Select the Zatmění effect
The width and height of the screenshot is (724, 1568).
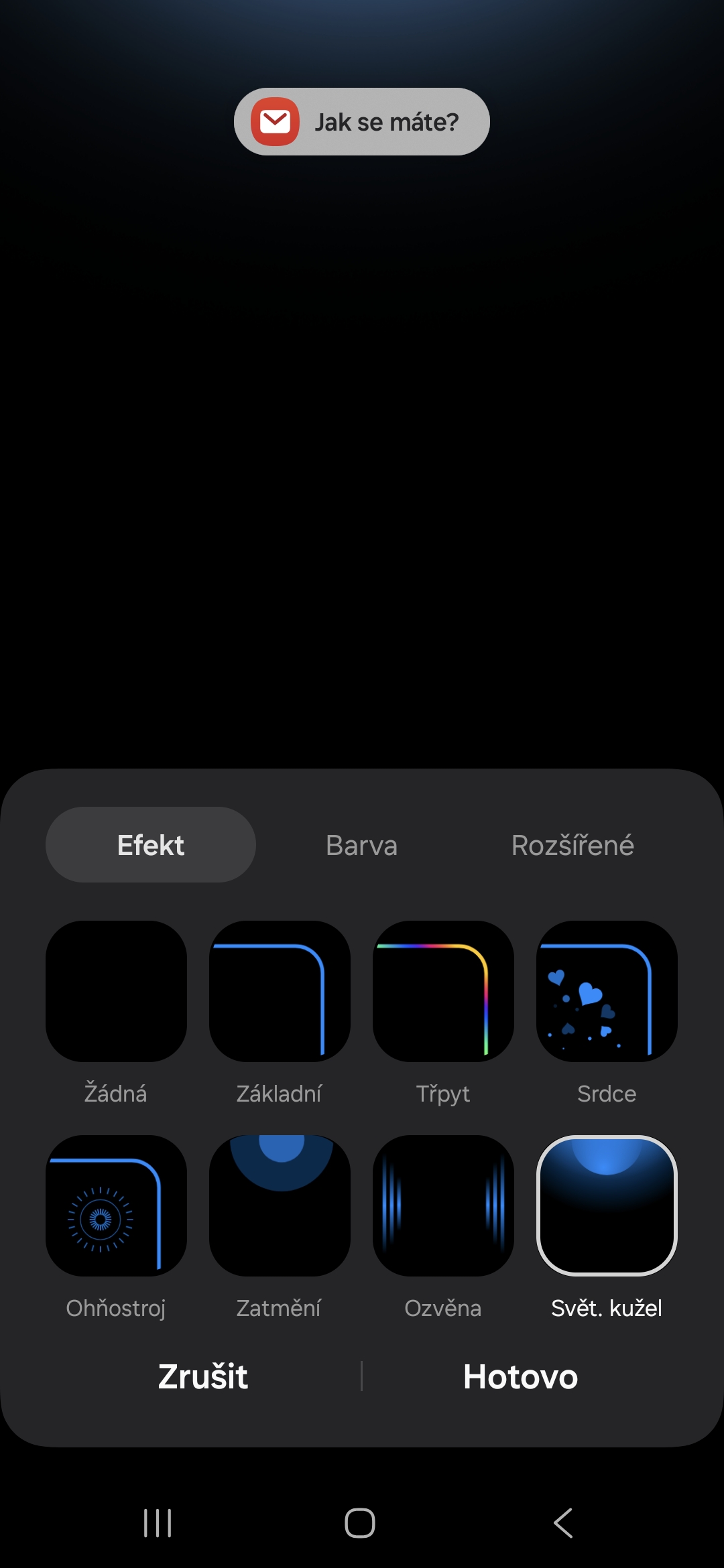pyautogui.click(x=280, y=1205)
